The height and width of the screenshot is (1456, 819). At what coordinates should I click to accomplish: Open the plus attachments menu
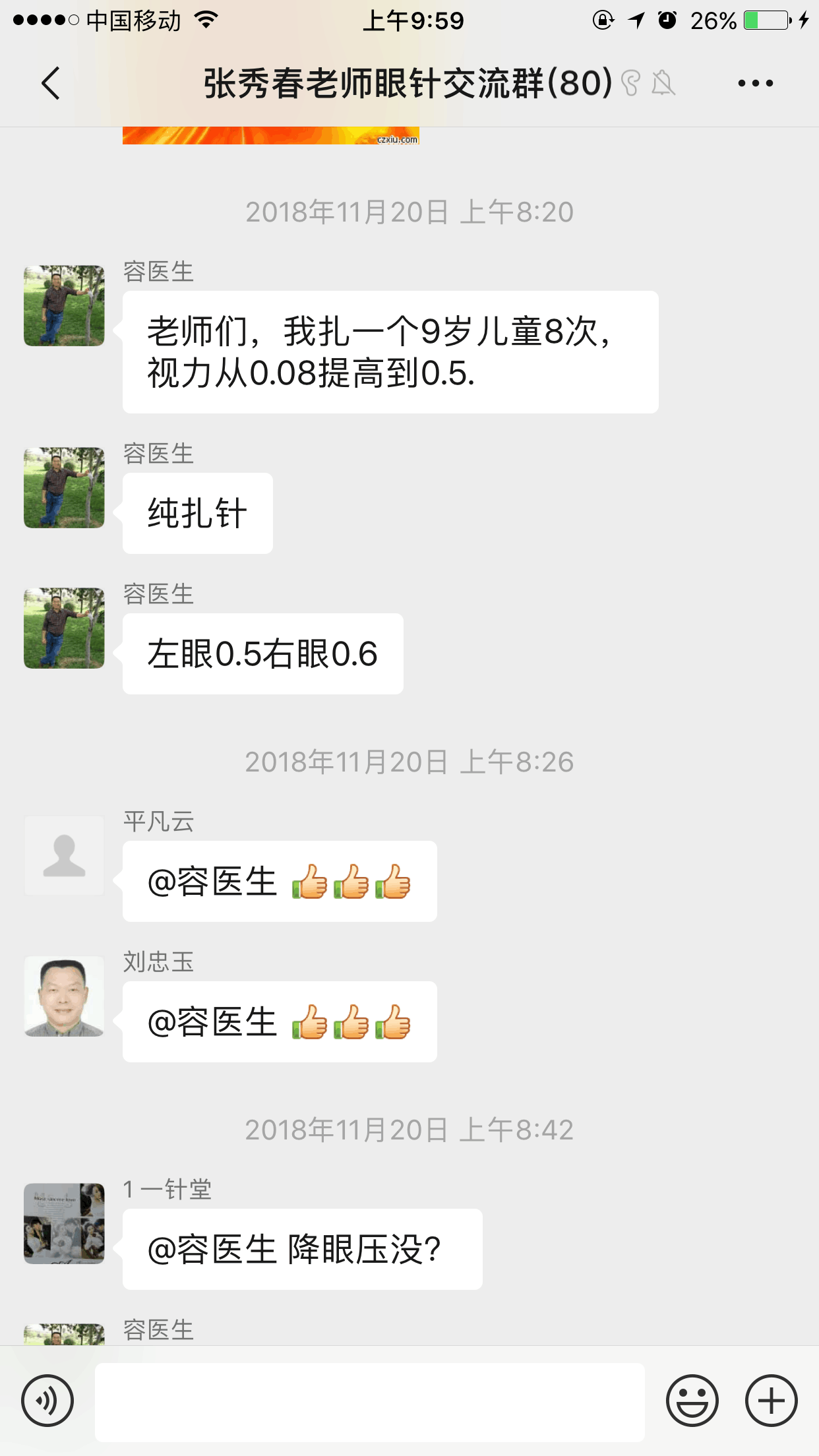[771, 1401]
